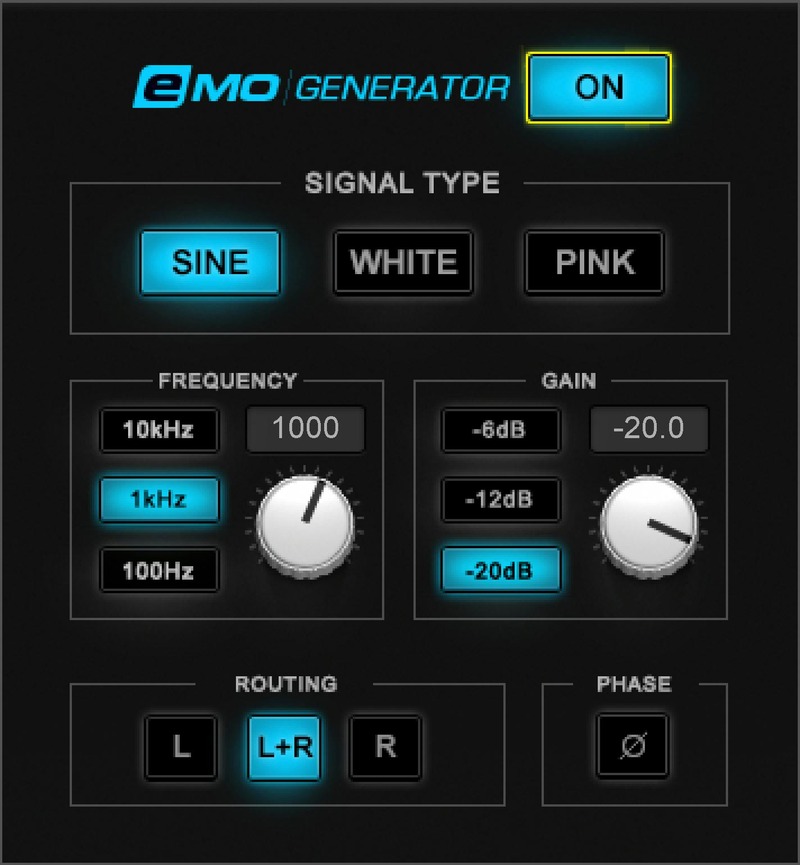800x865 pixels.
Task: Route the signal to R only
Action: [385, 747]
